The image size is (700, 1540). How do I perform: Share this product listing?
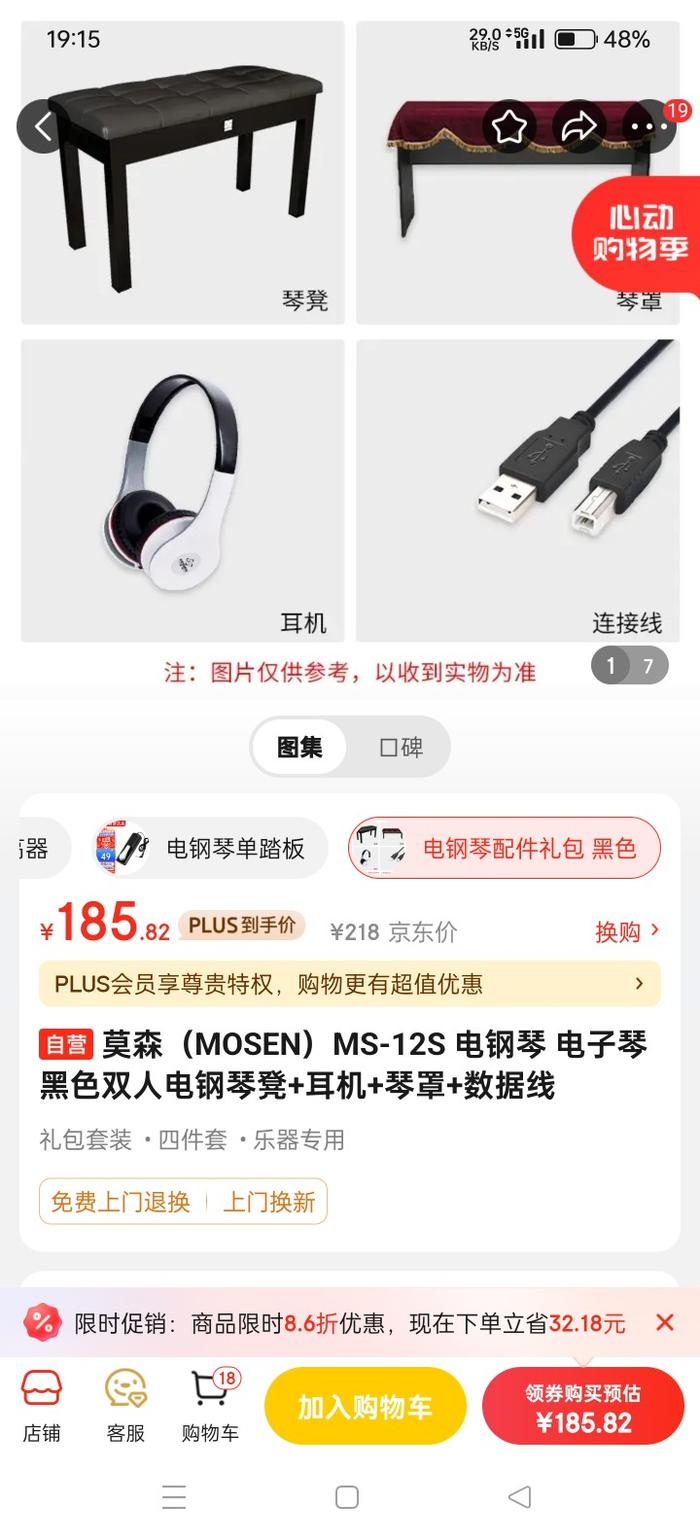(x=578, y=127)
